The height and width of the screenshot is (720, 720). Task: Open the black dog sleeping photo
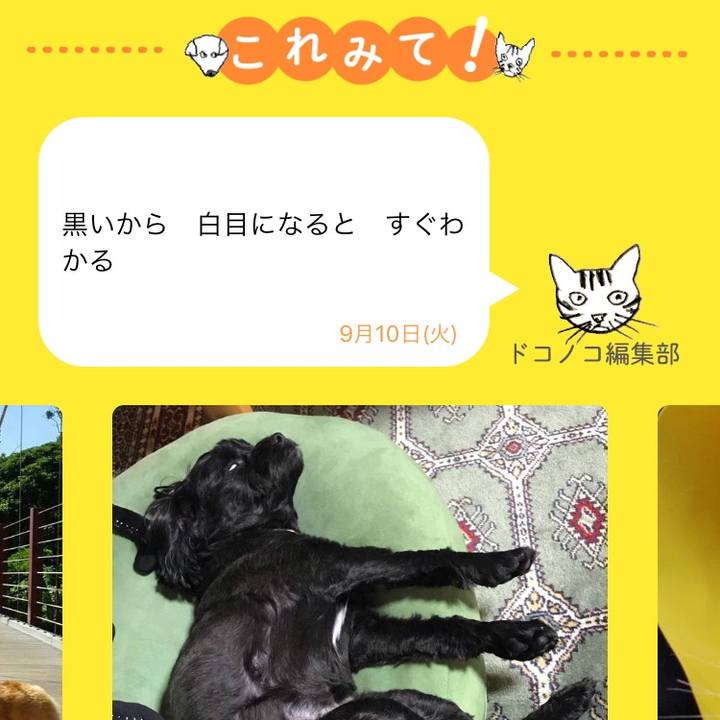coord(360,560)
